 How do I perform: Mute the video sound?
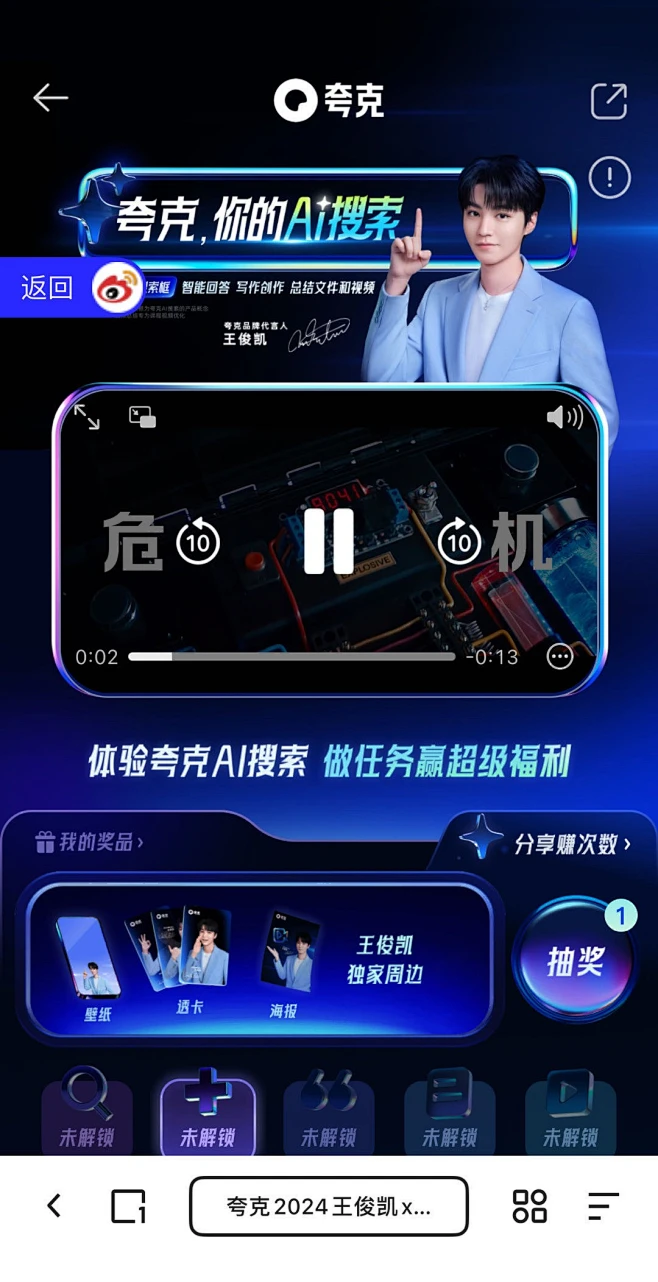coord(564,417)
